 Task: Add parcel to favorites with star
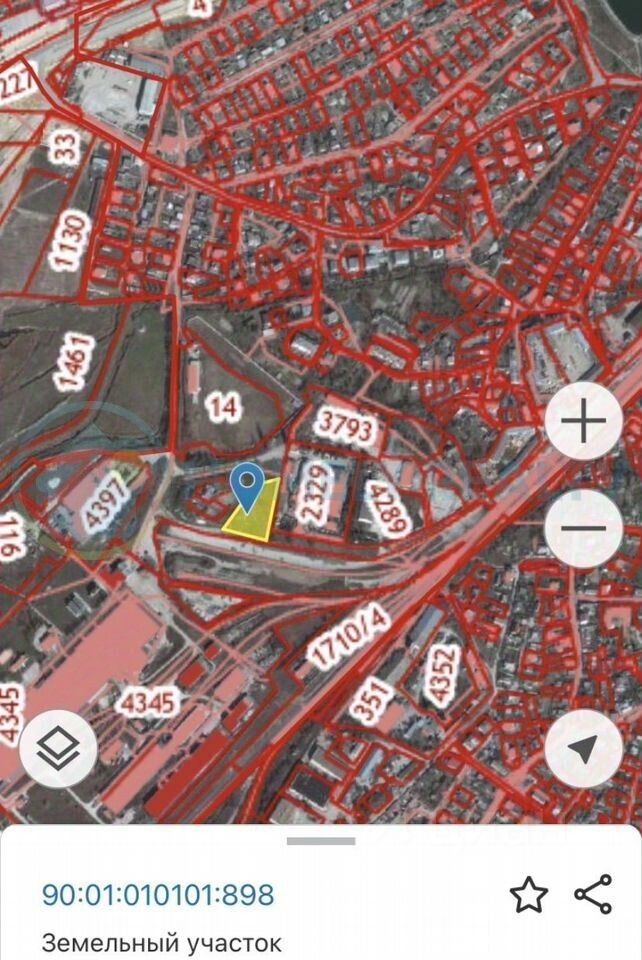528,894
